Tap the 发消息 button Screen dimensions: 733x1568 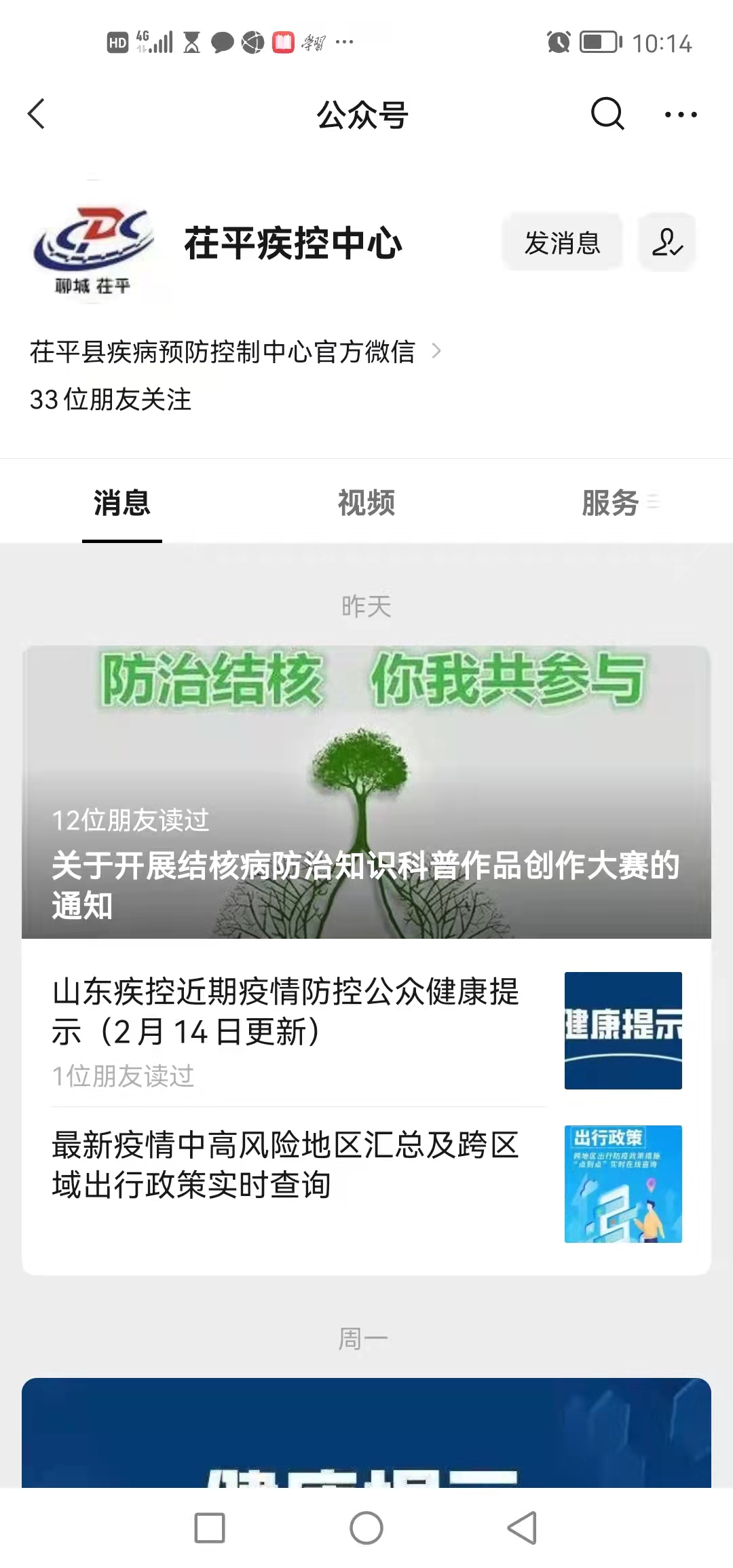562,243
